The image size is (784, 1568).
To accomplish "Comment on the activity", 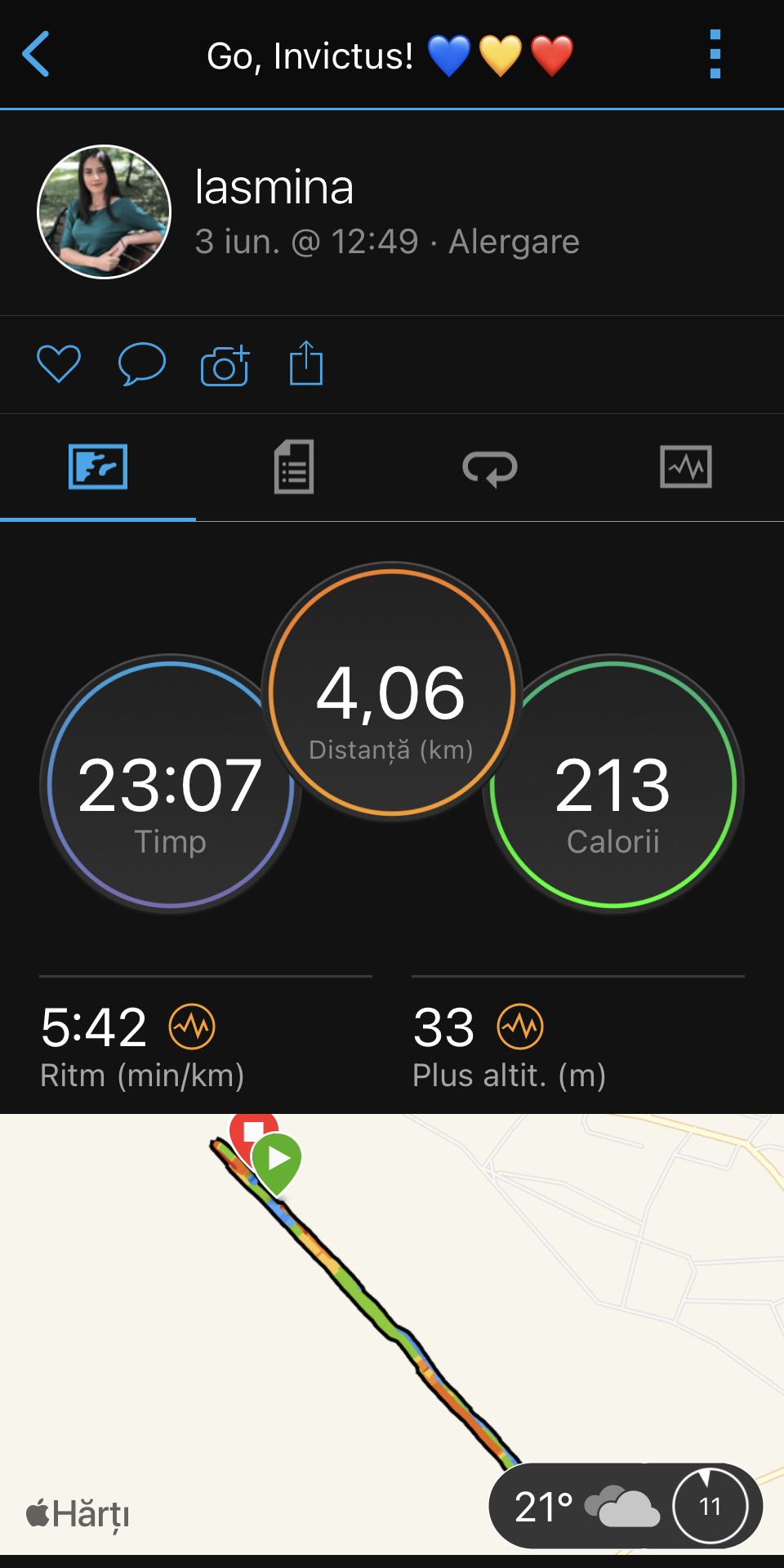I will [x=142, y=364].
